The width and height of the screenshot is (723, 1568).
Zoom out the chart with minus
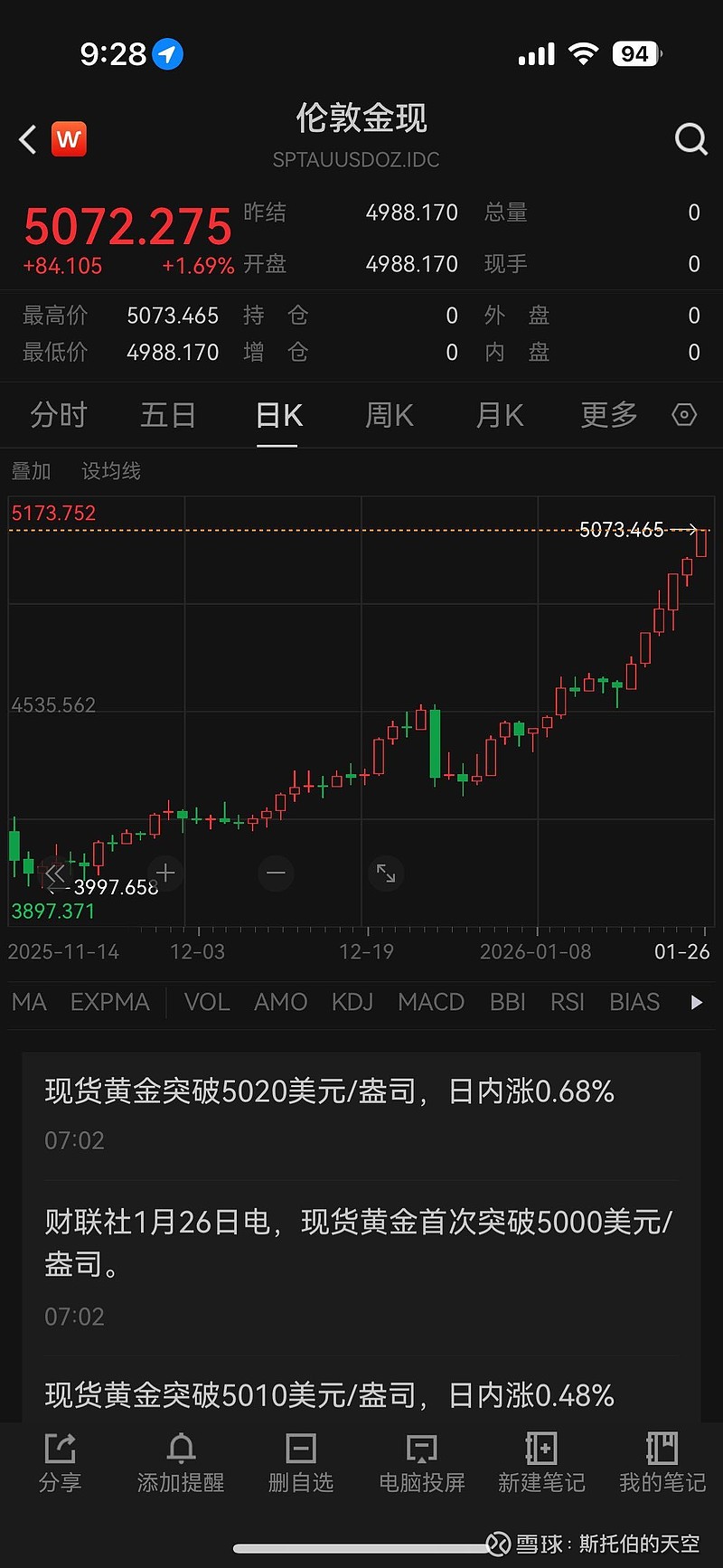tap(276, 873)
